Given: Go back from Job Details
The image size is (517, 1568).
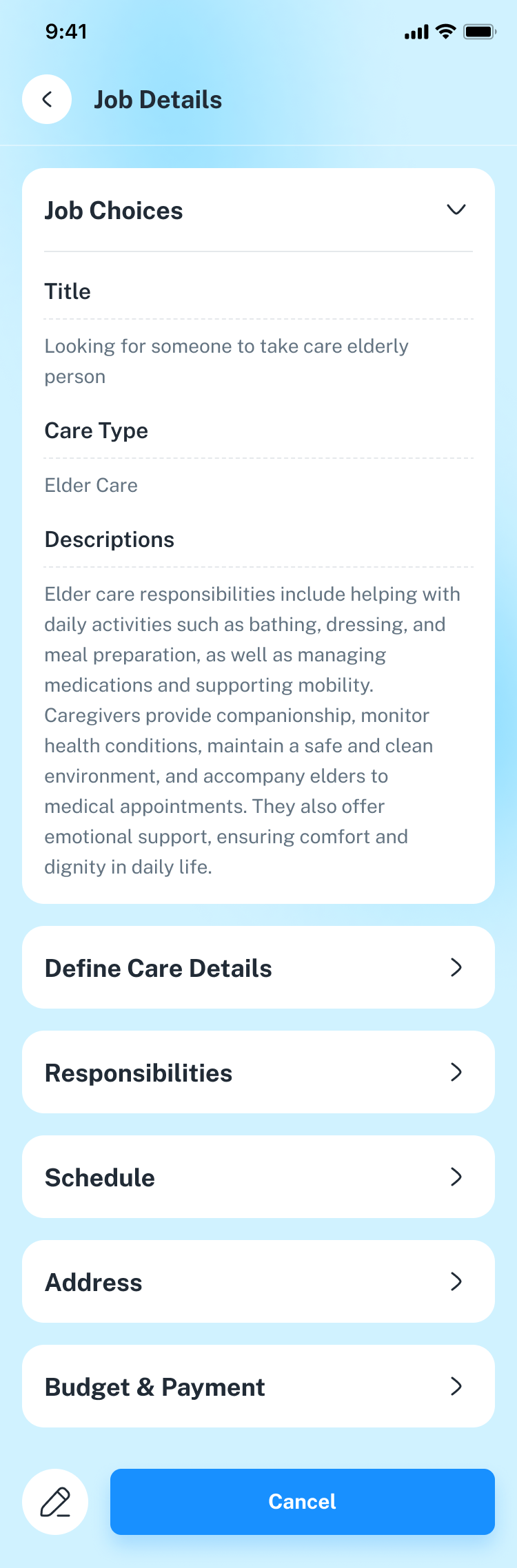Looking at the screenshot, I should pos(47,99).
